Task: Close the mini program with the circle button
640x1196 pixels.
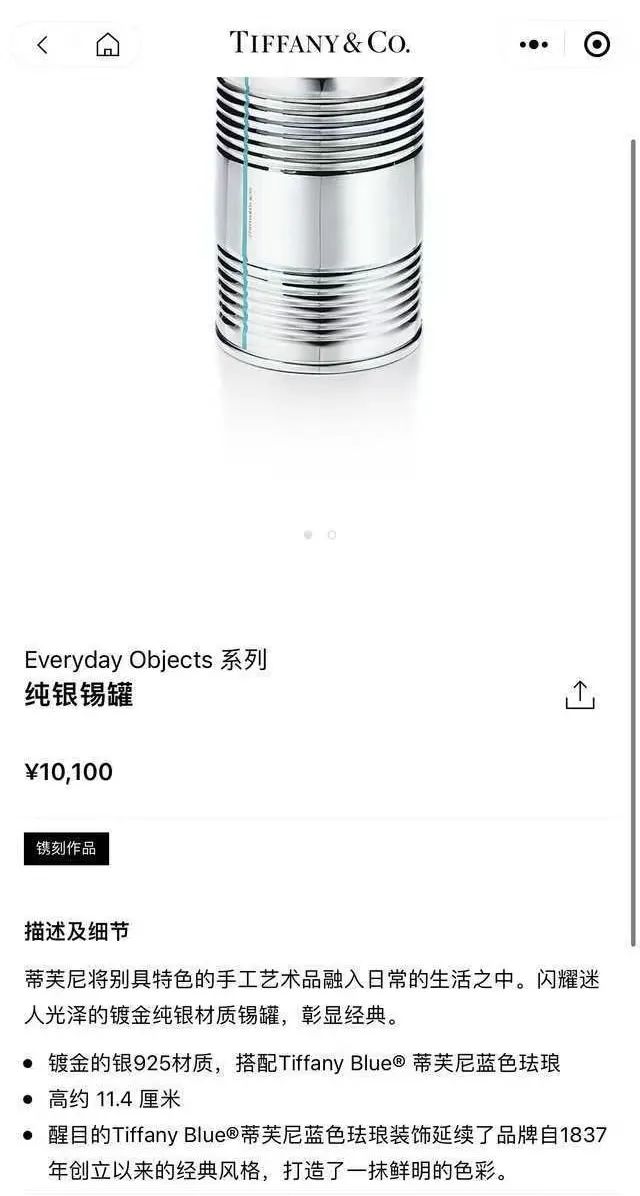Action: (597, 44)
